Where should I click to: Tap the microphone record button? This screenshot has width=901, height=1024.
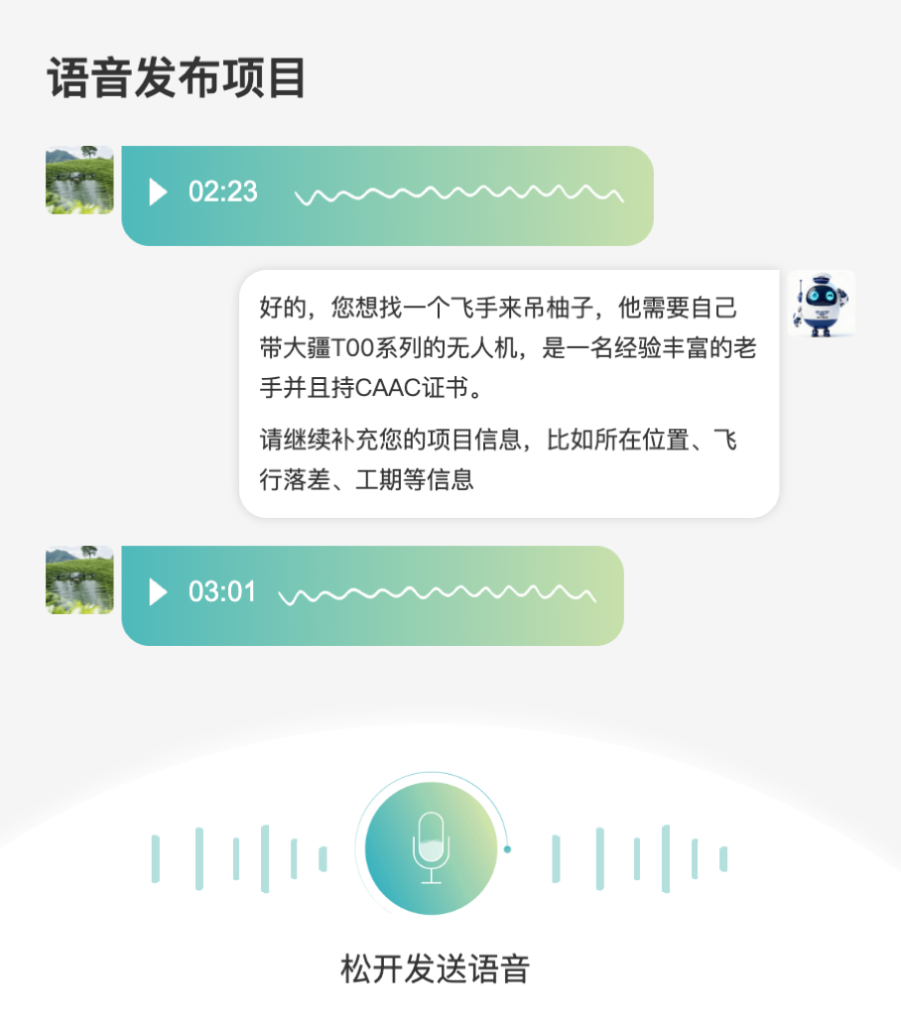(x=431, y=847)
